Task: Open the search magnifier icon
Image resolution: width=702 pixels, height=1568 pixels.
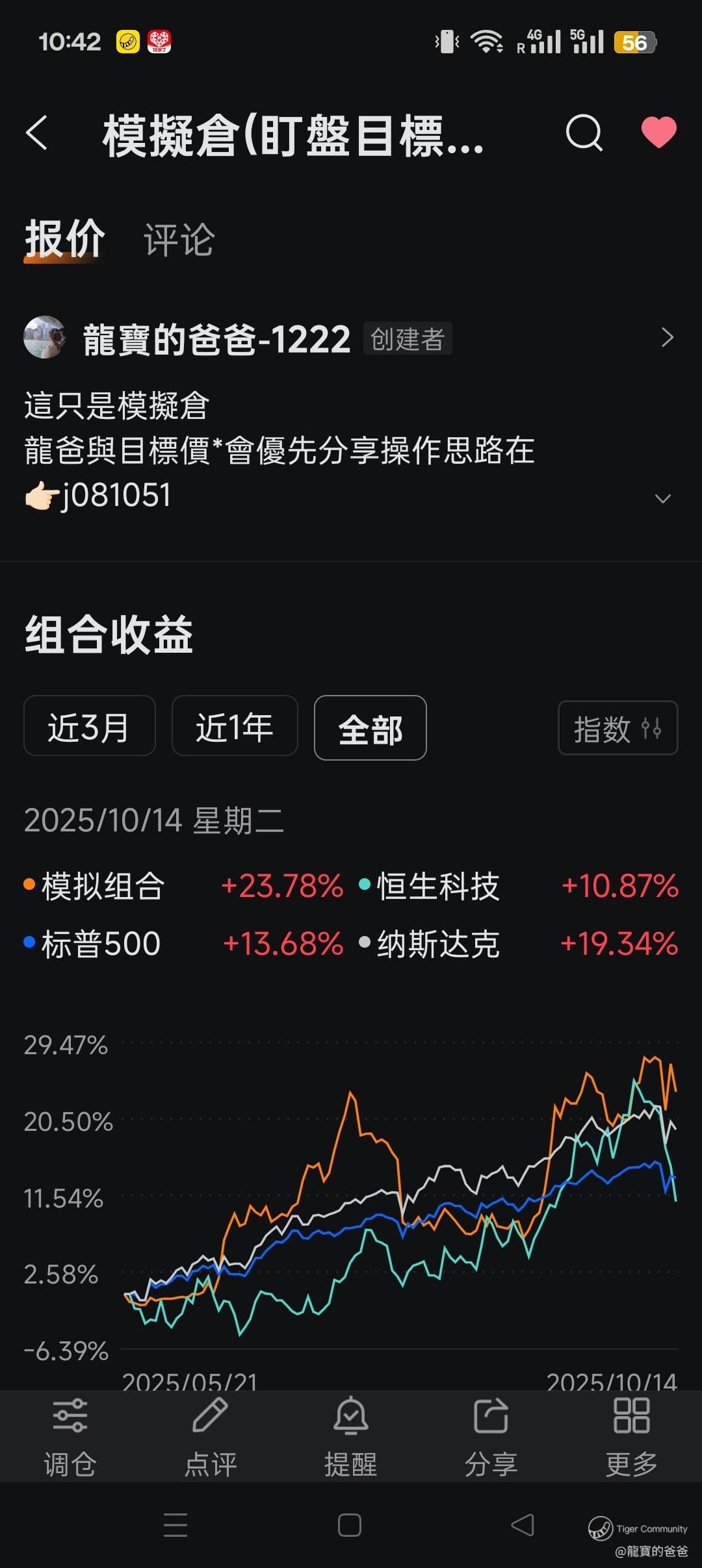Action: (x=584, y=133)
